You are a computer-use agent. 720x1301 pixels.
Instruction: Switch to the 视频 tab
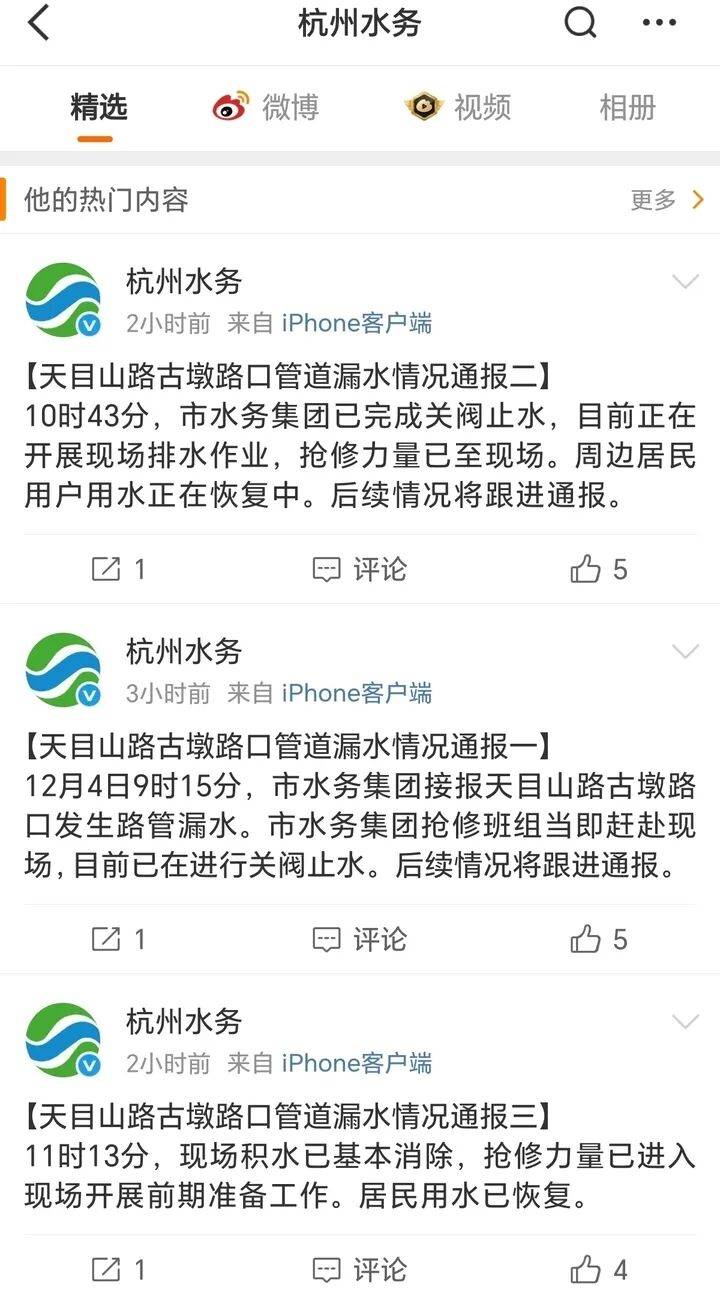point(459,107)
